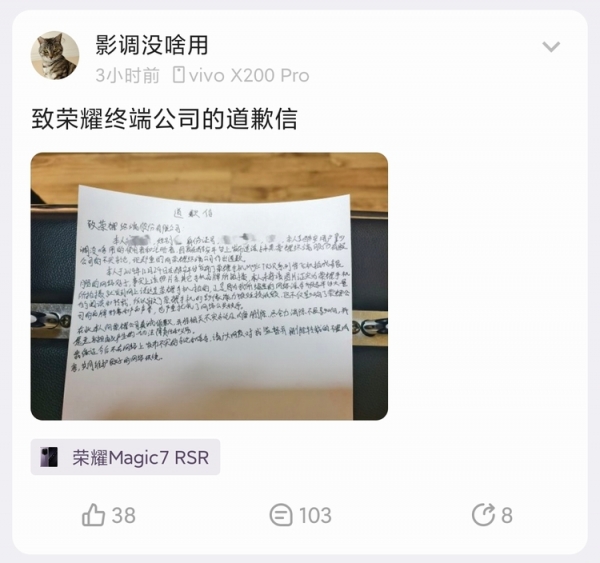The width and height of the screenshot is (600, 563).
Task: Open username 影调没啥用
Action: click(152, 44)
